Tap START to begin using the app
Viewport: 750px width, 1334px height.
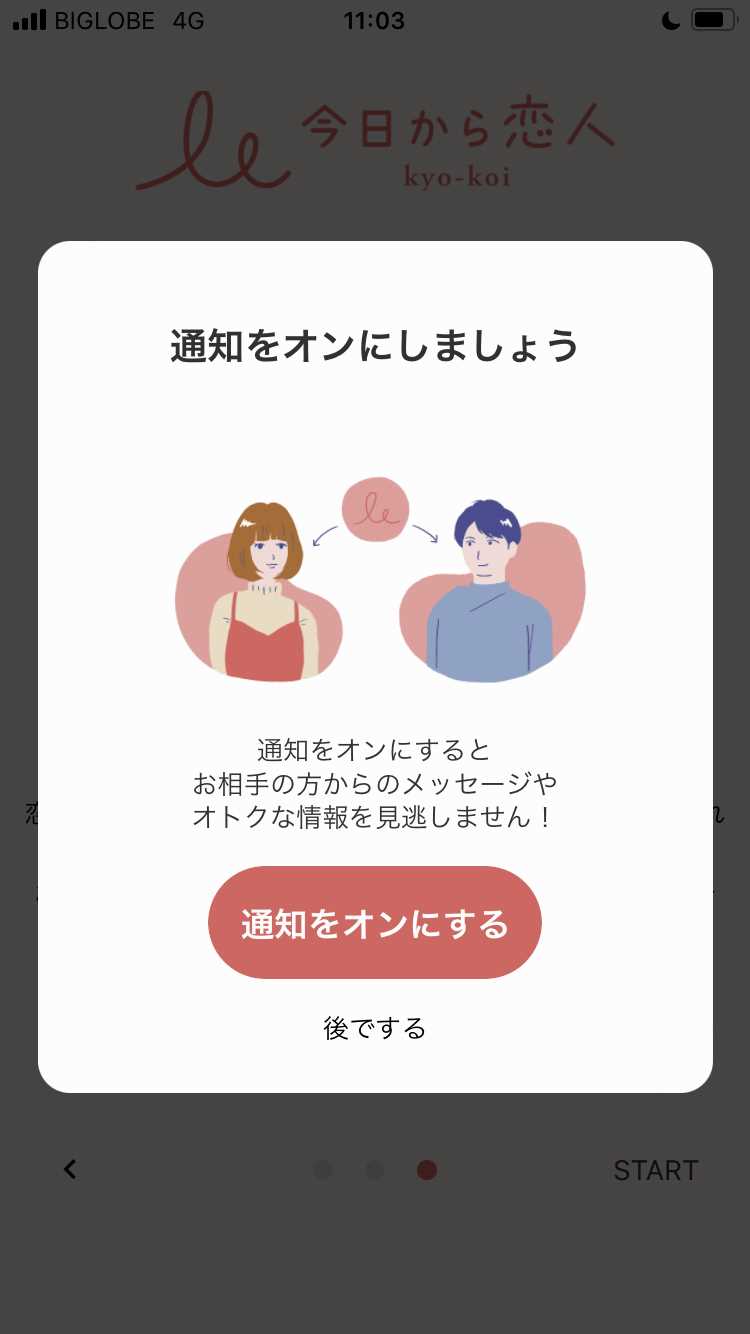(x=655, y=1169)
